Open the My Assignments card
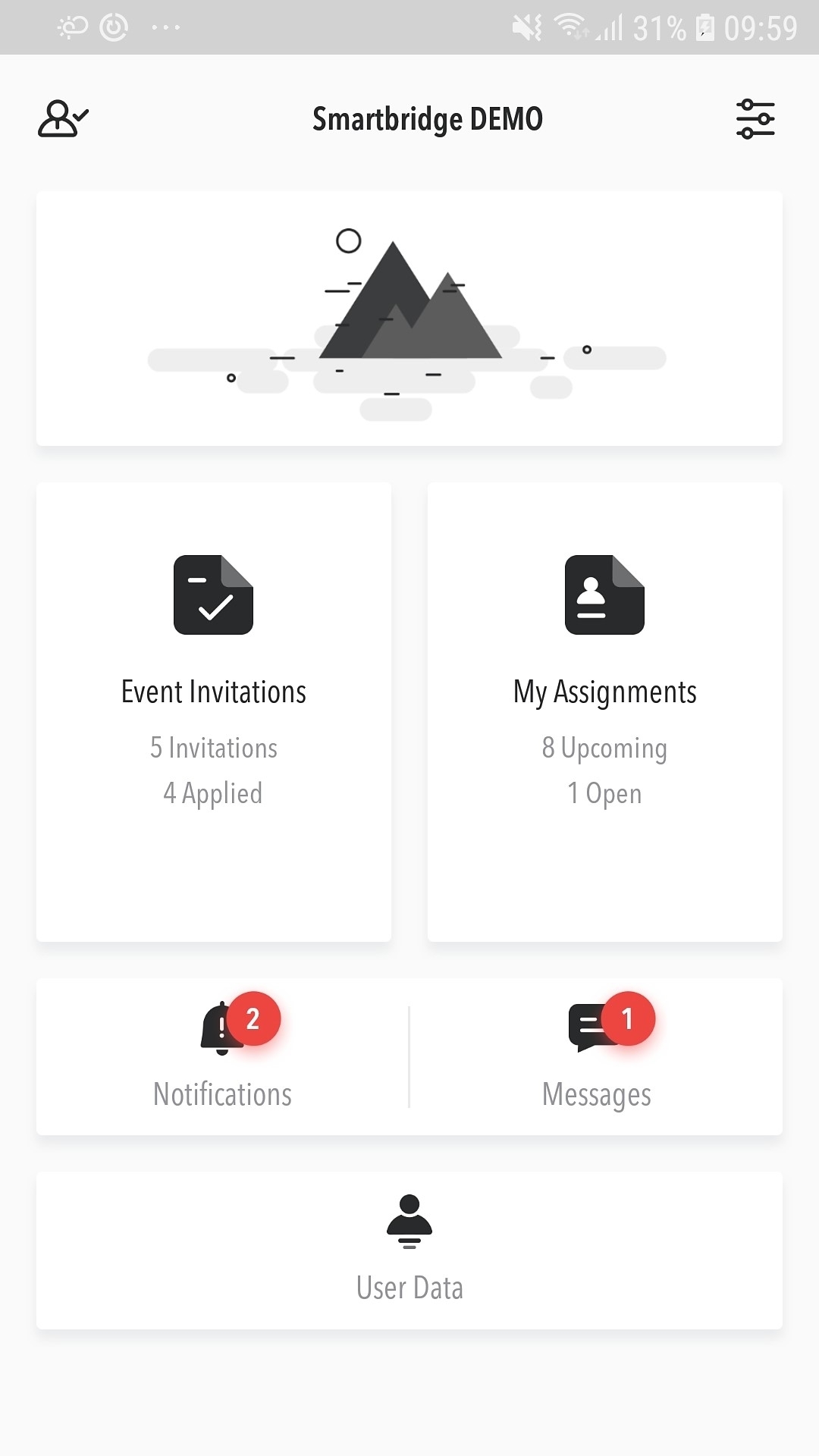The height and width of the screenshot is (1456, 819). click(x=604, y=711)
